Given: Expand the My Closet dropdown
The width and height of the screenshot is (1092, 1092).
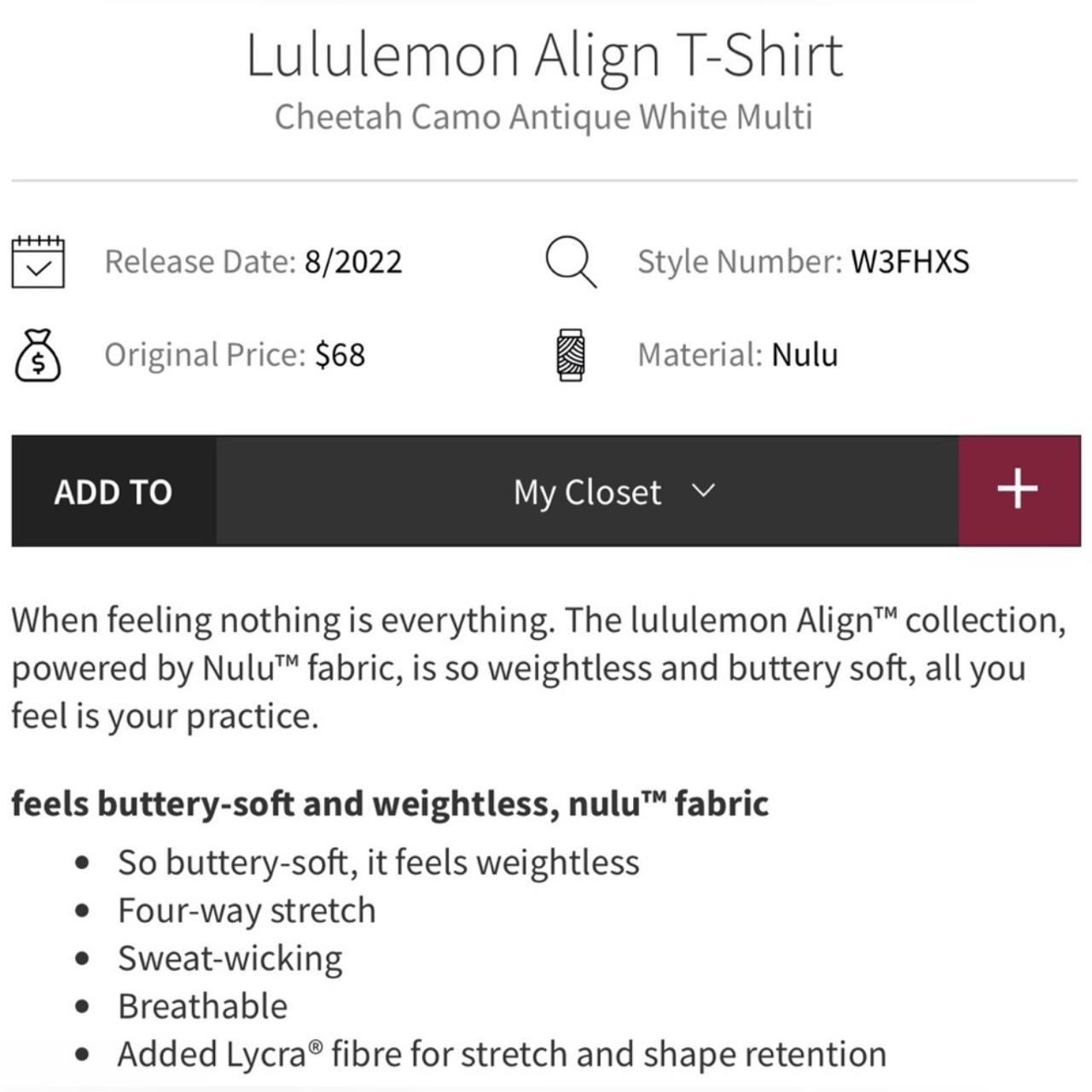Looking at the screenshot, I should tap(613, 491).
